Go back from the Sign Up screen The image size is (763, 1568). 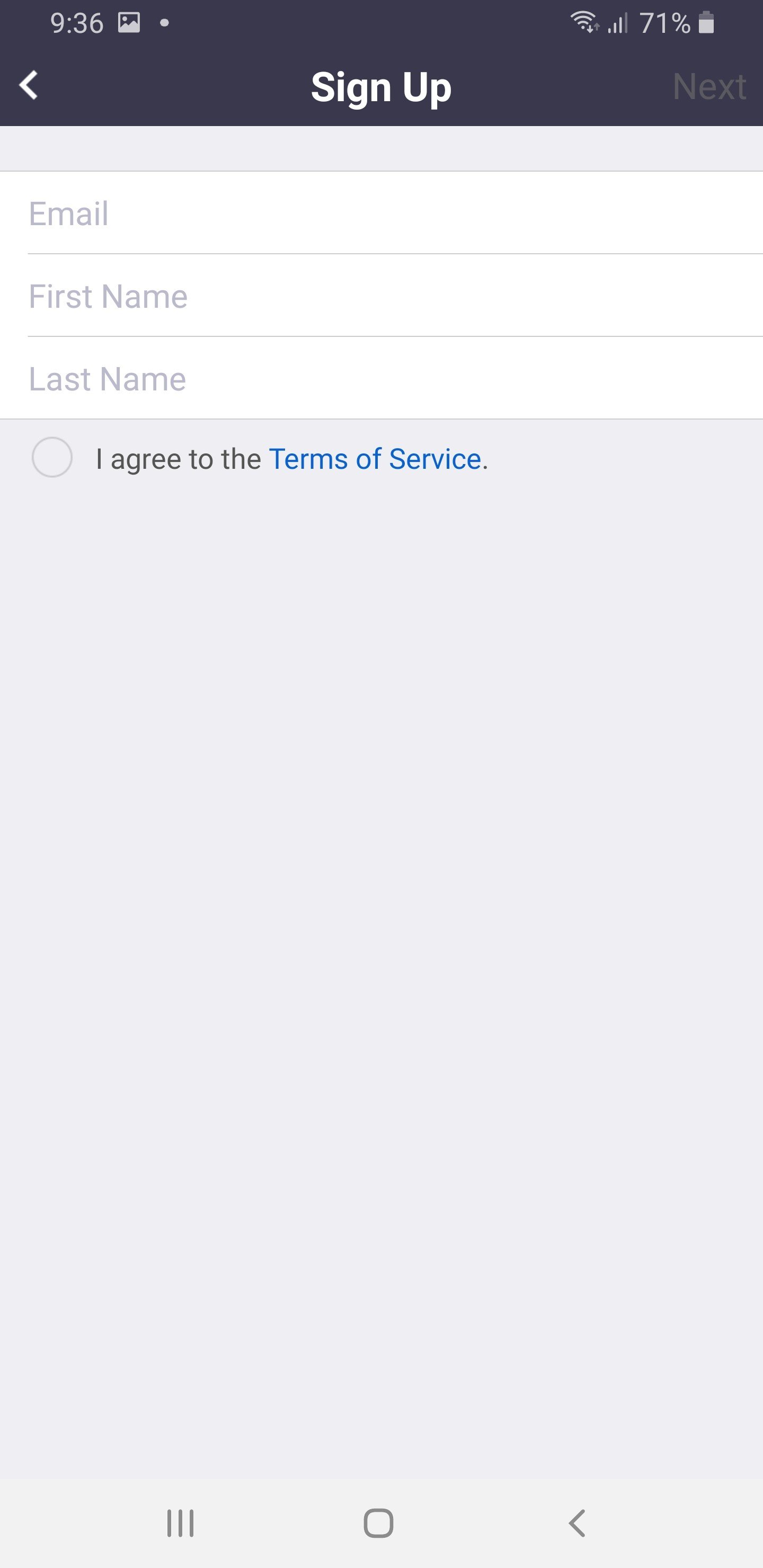click(29, 85)
